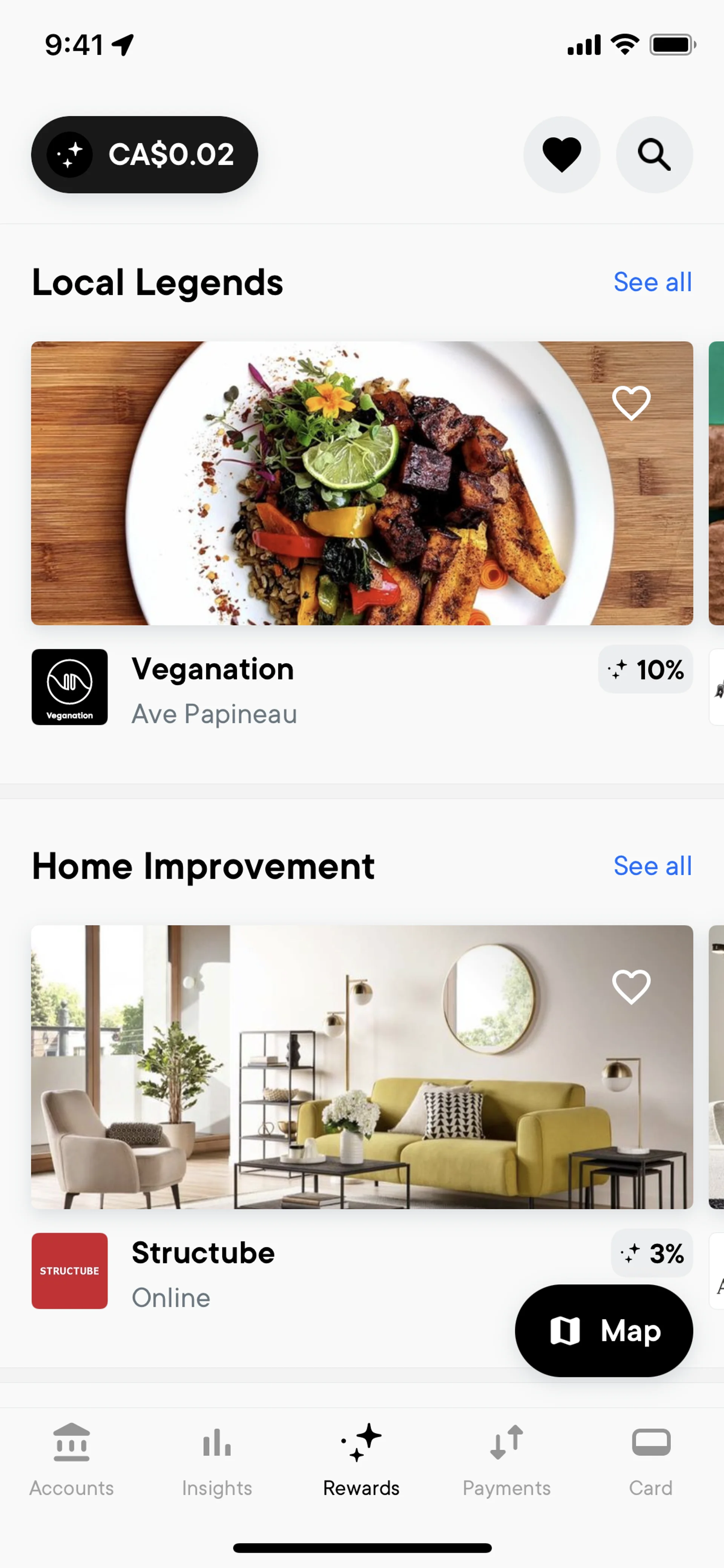Open the search magnifier icon
Screen dimensions: 724x1568
point(654,155)
